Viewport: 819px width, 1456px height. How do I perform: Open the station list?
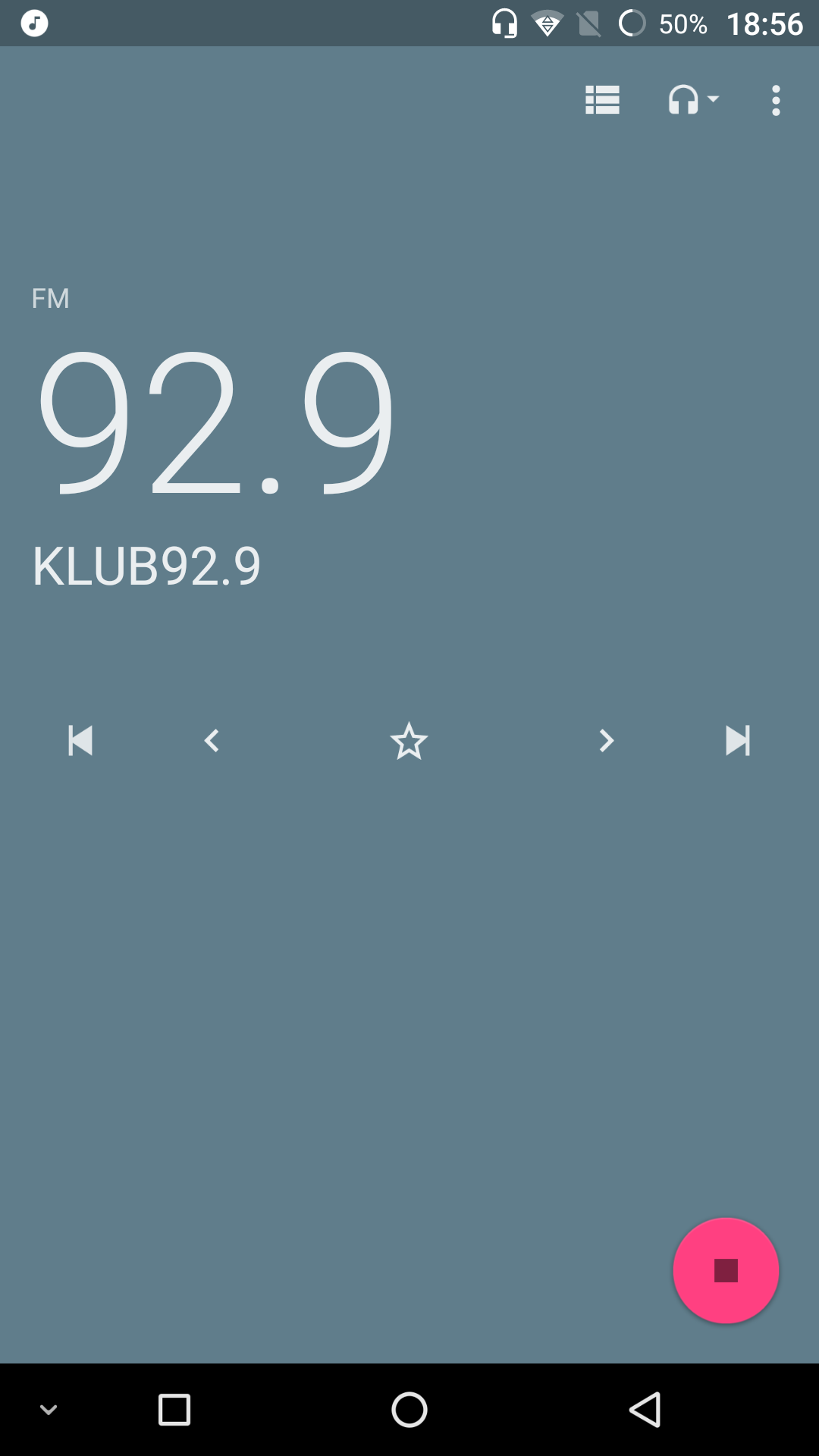[x=602, y=100]
